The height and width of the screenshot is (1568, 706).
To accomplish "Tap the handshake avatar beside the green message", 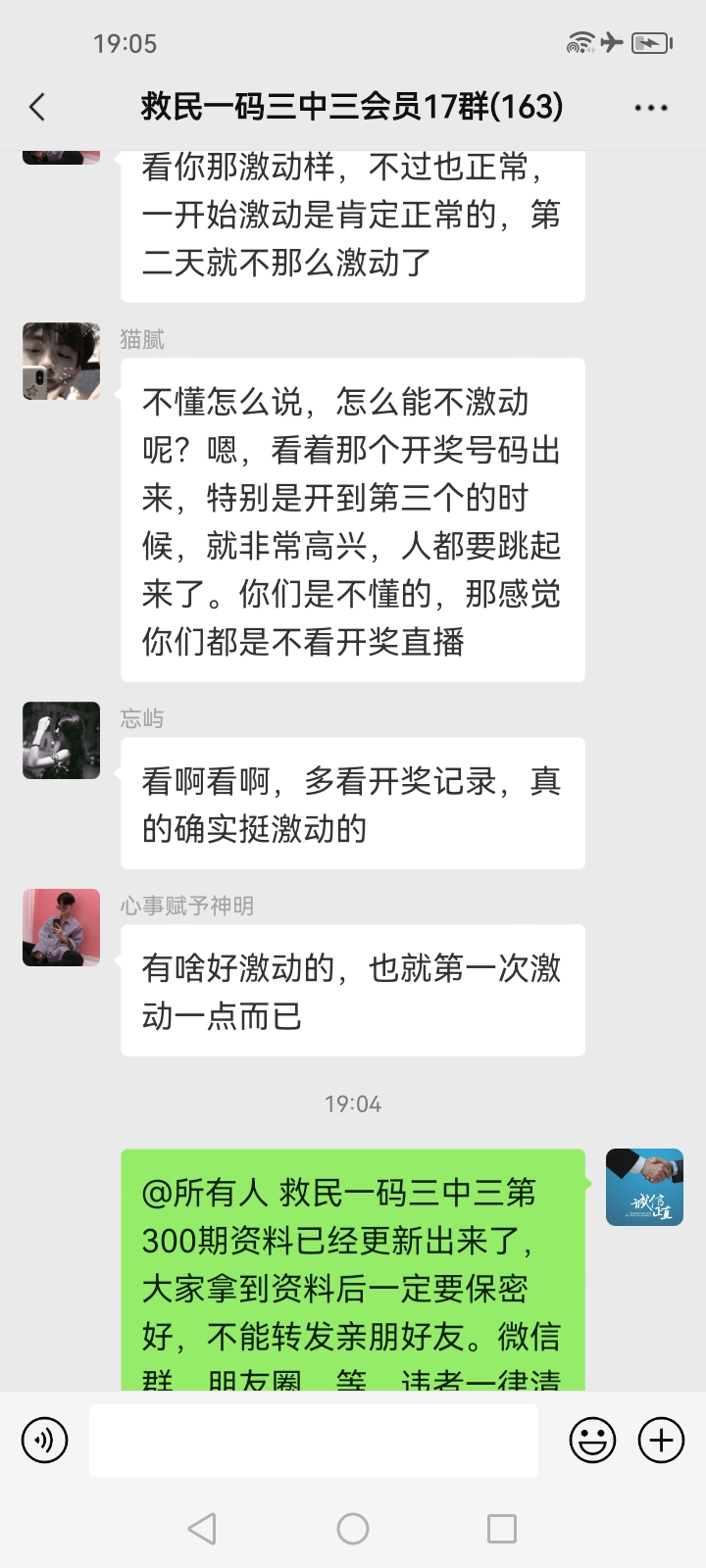I will tap(644, 1187).
